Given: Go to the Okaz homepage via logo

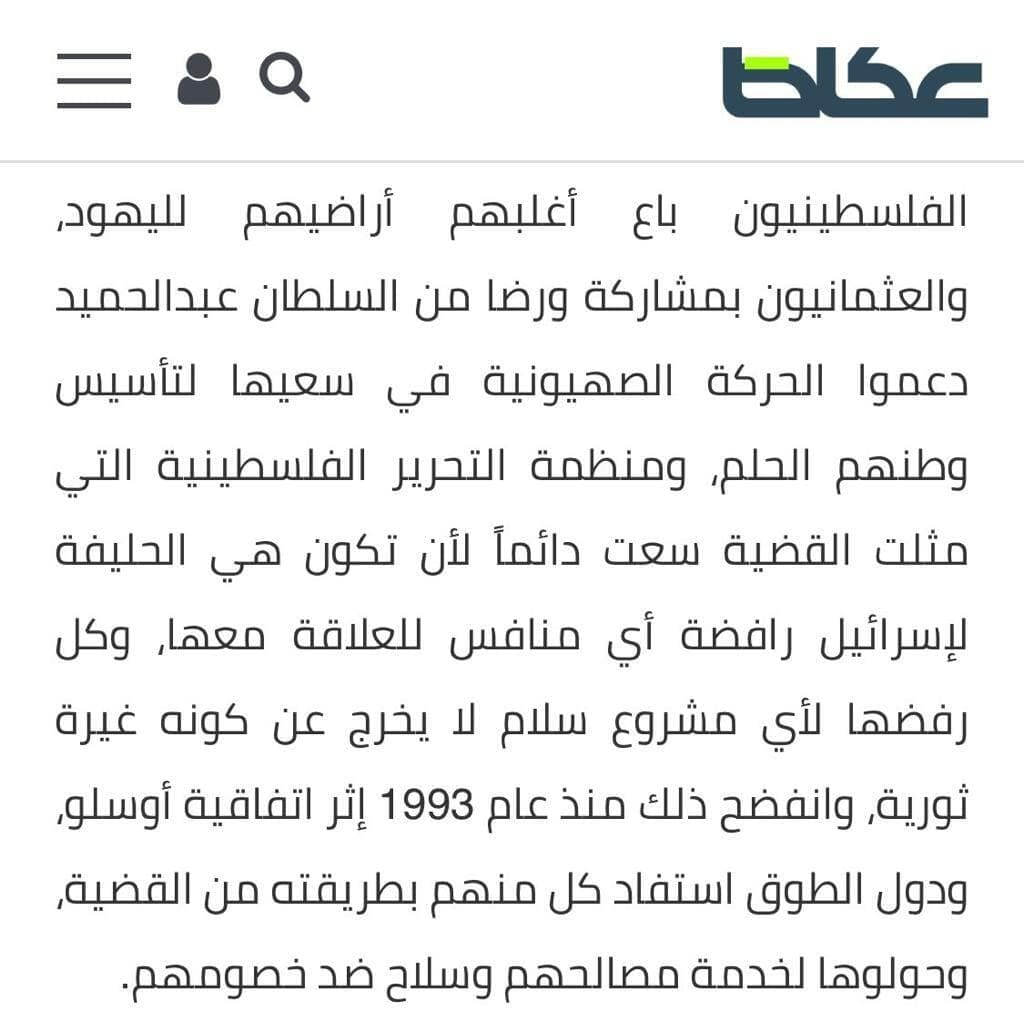Looking at the screenshot, I should 854,82.
